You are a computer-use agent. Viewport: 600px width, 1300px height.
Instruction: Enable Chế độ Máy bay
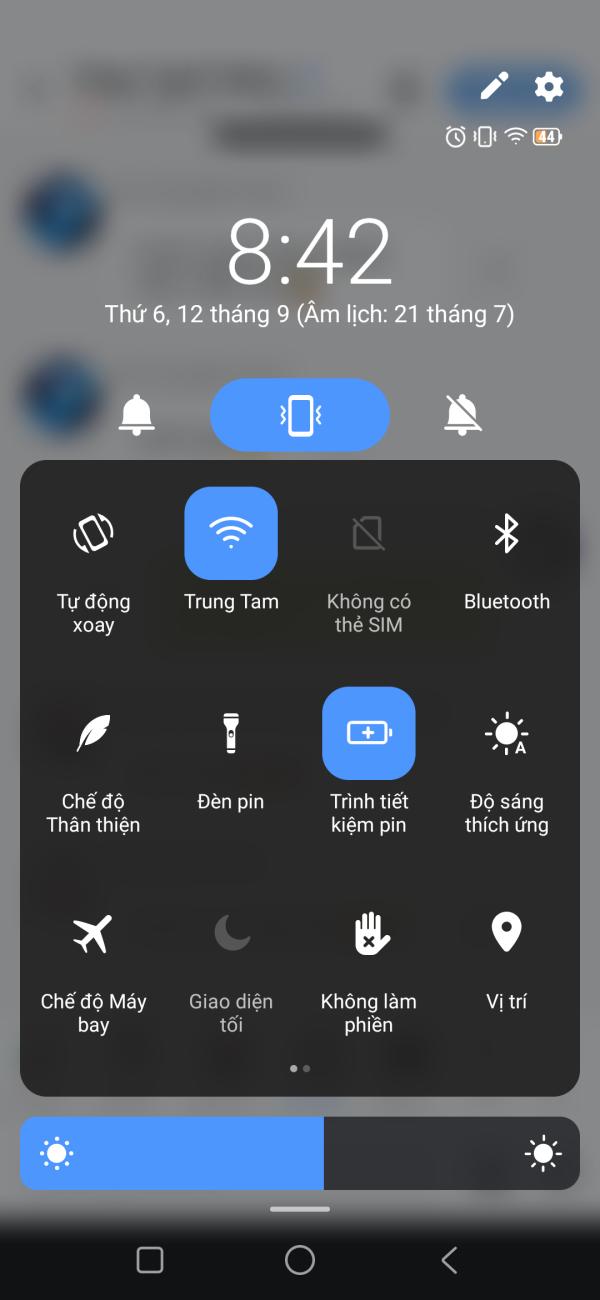93,933
